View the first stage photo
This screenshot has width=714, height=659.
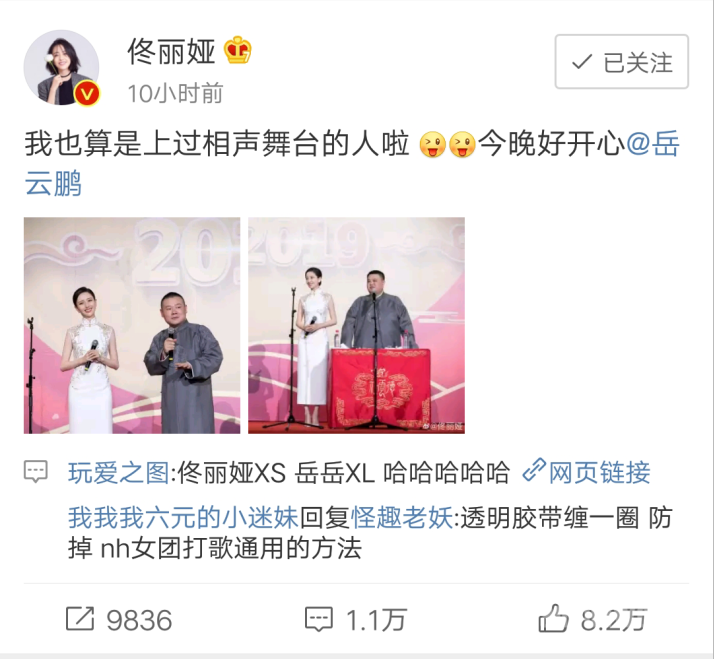pos(132,325)
